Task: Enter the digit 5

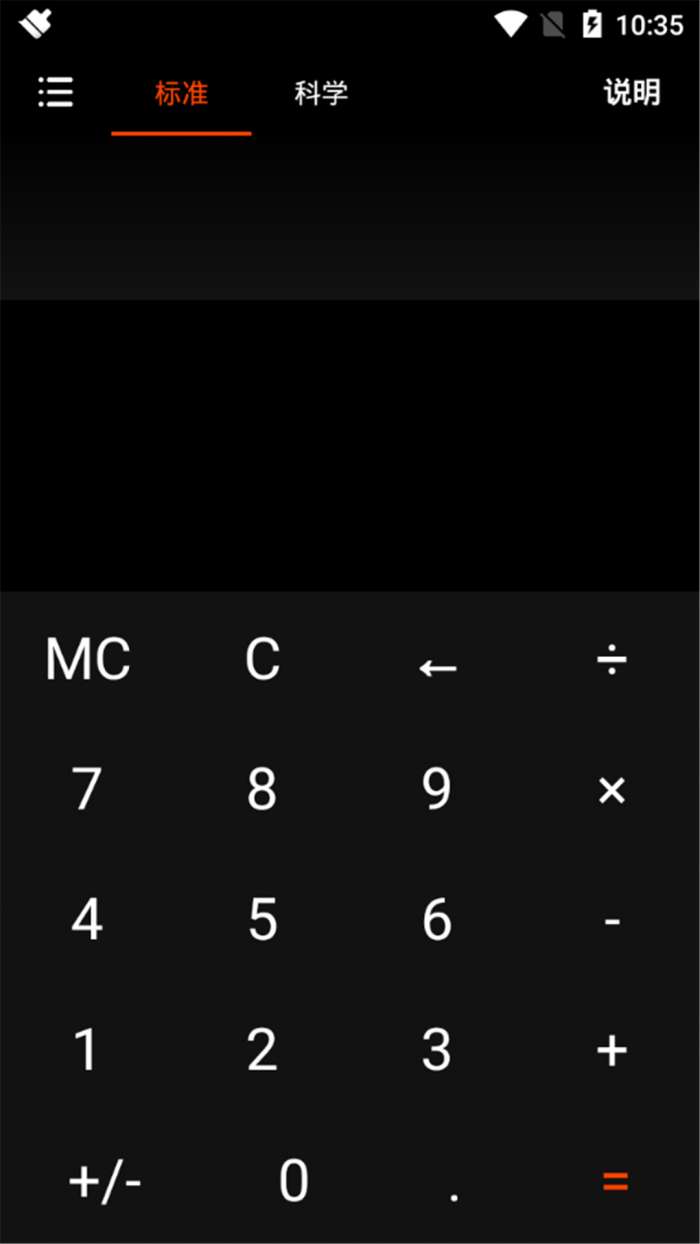Action: click(262, 920)
